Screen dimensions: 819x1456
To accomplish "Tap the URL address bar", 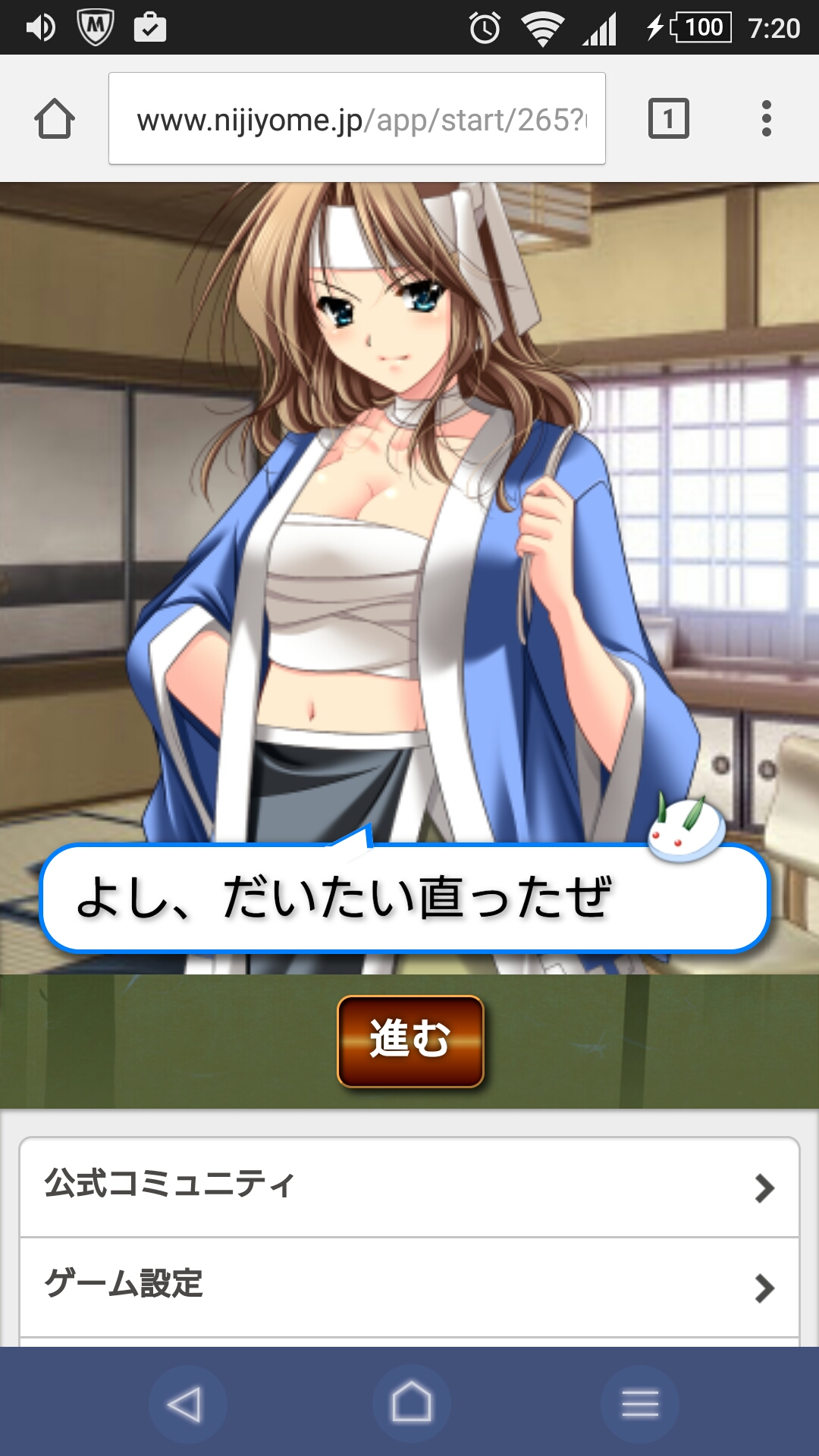I will [x=356, y=119].
